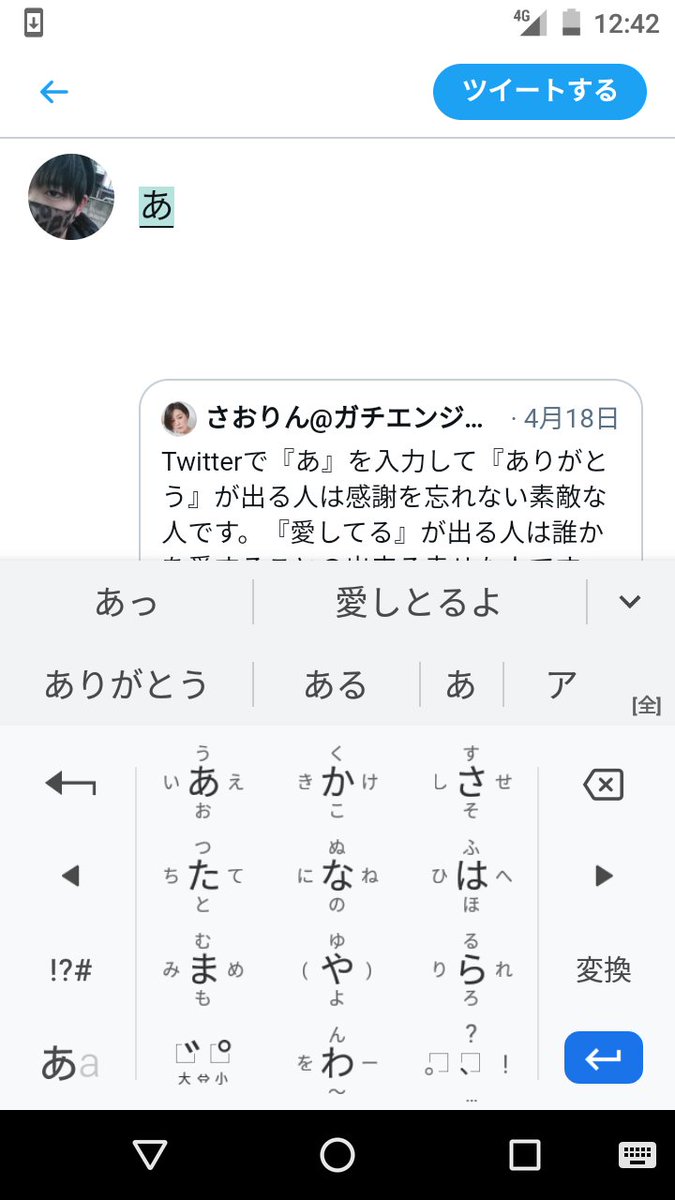Tap the tweet text field containing あ
Viewport: 675px width, 1200px height.
click(x=157, y=207)
